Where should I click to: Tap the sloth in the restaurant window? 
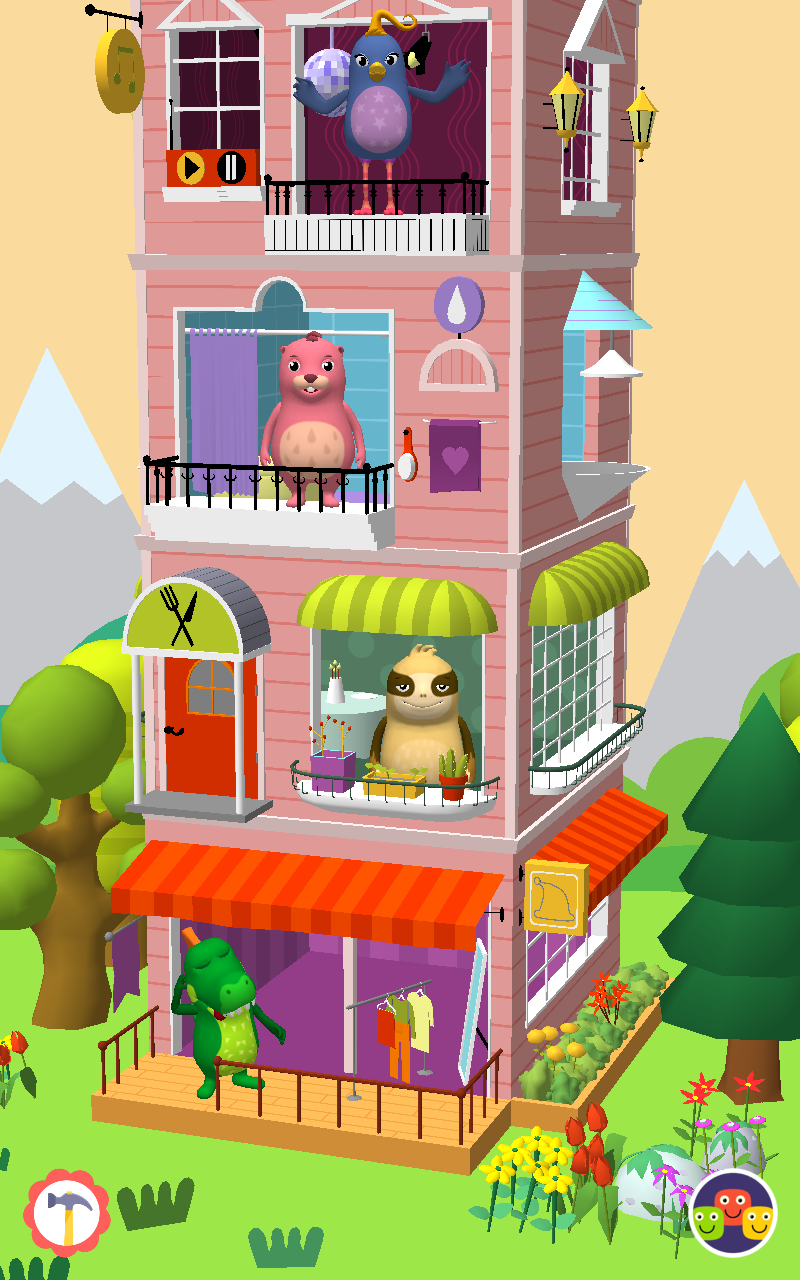(421, 718)
